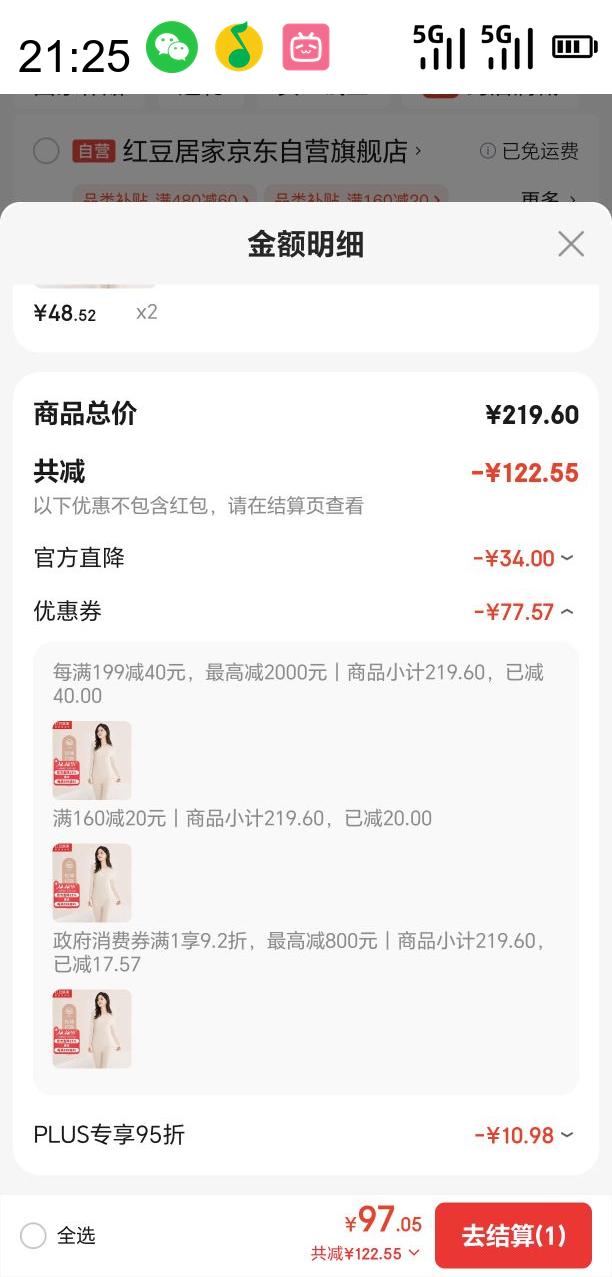Expand the 官方直降 discount details
This screenshot has height=1277, width=612.
tap(567, 558)
